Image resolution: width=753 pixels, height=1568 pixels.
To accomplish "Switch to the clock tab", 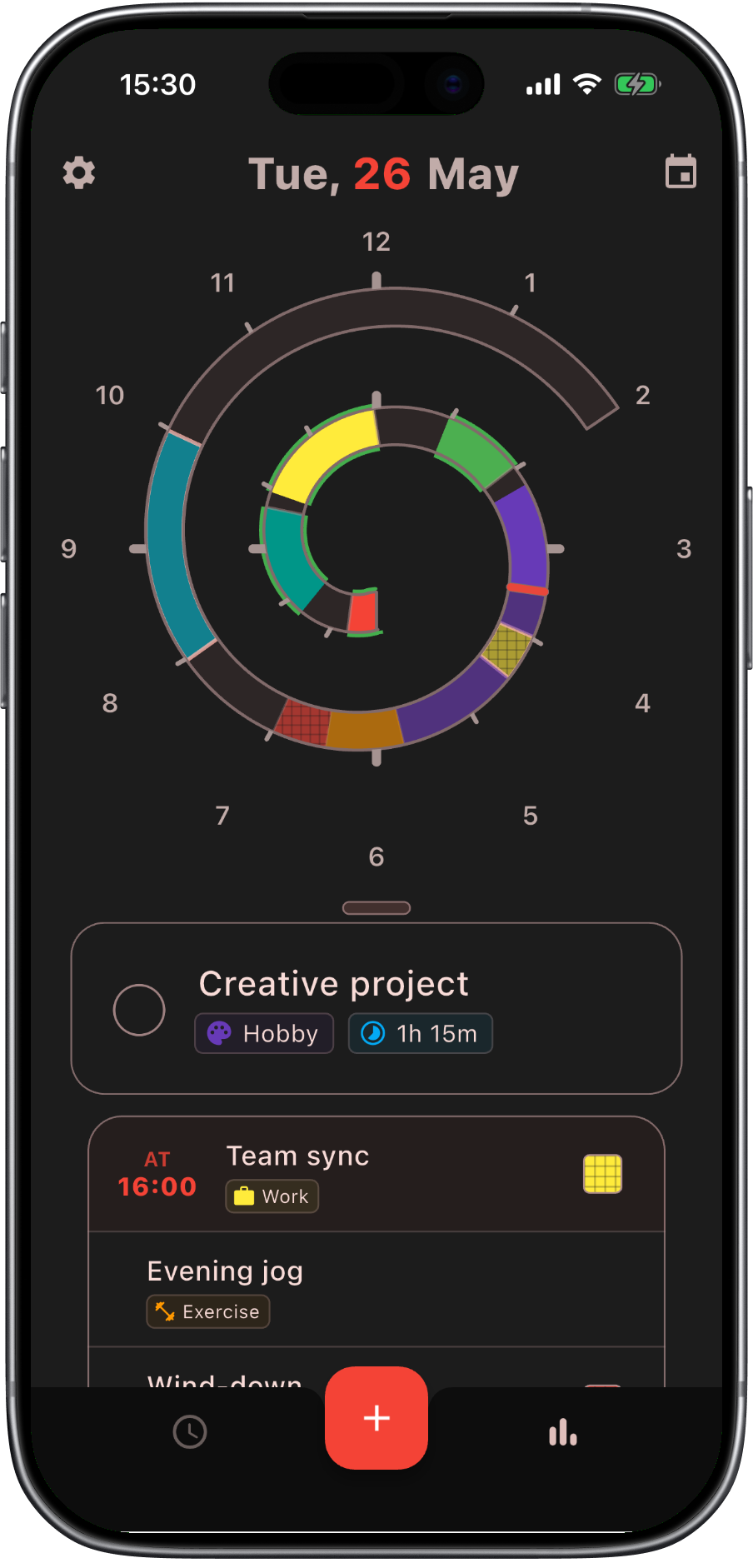I will point(190,1432).
